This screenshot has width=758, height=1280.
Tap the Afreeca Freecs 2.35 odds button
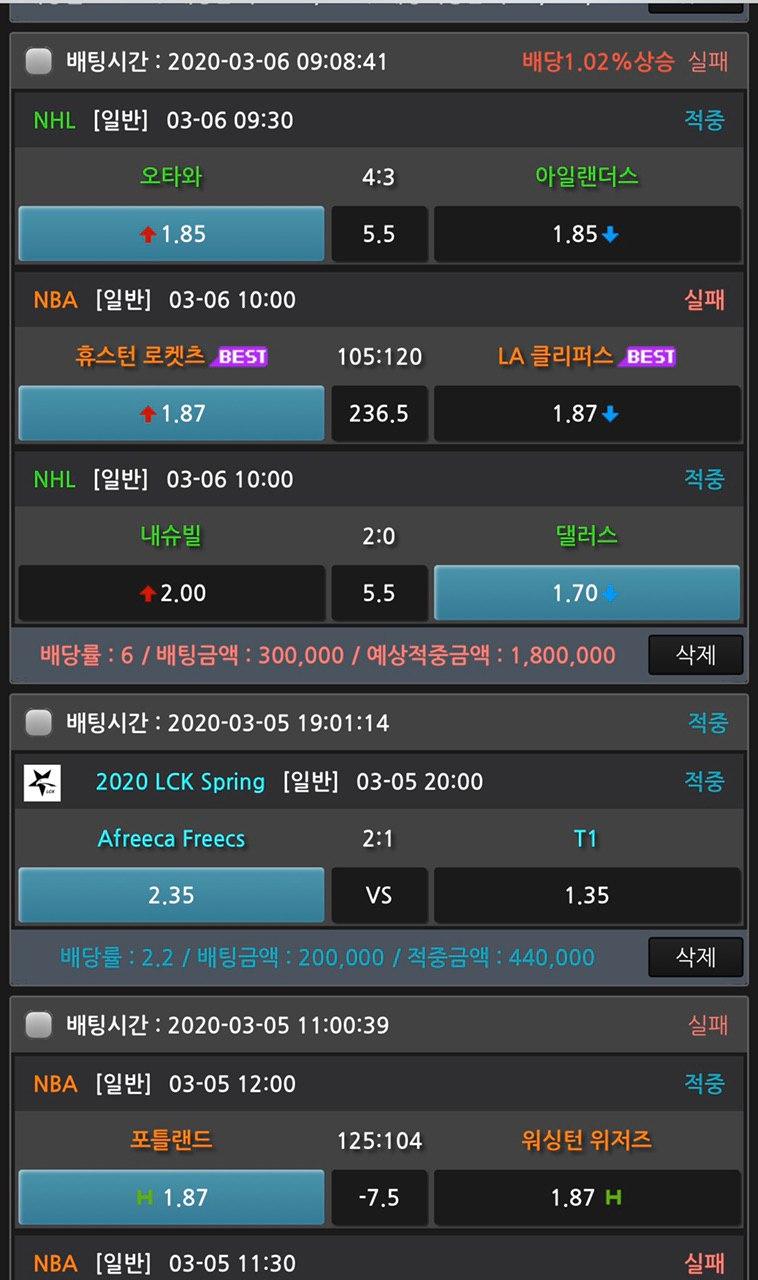171,895
